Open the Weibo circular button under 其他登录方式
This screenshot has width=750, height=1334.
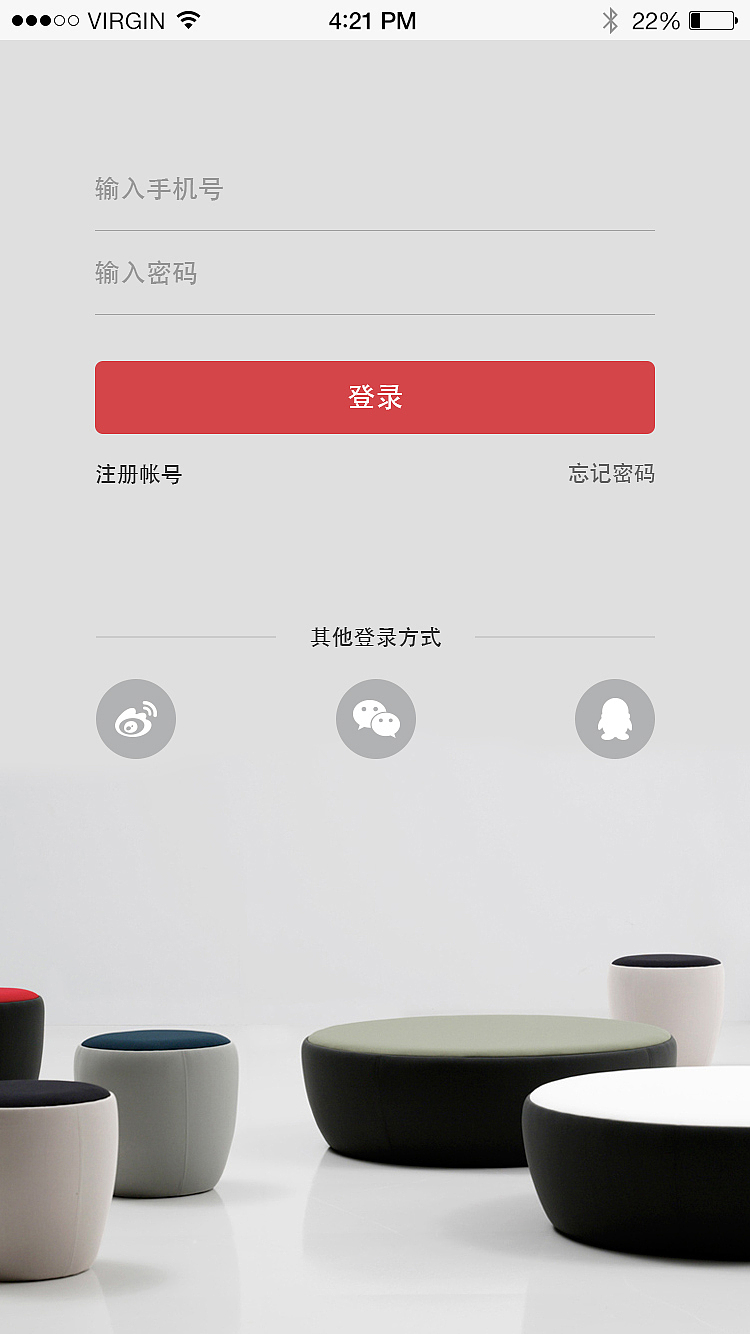click(135, 718)
